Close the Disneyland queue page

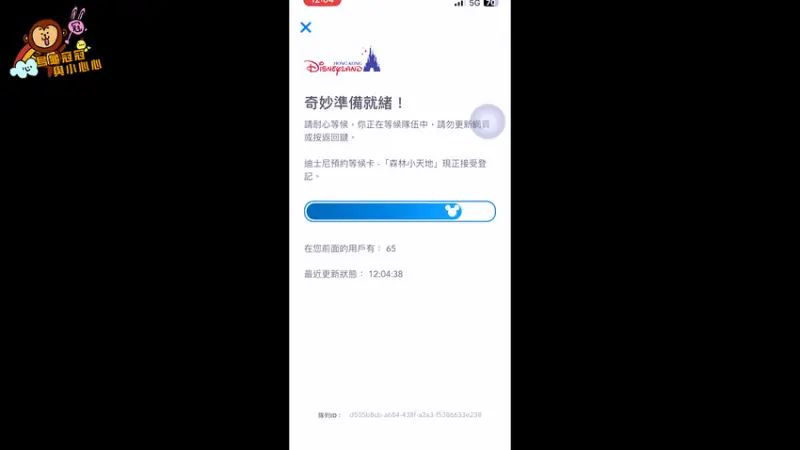pos(306,27)
